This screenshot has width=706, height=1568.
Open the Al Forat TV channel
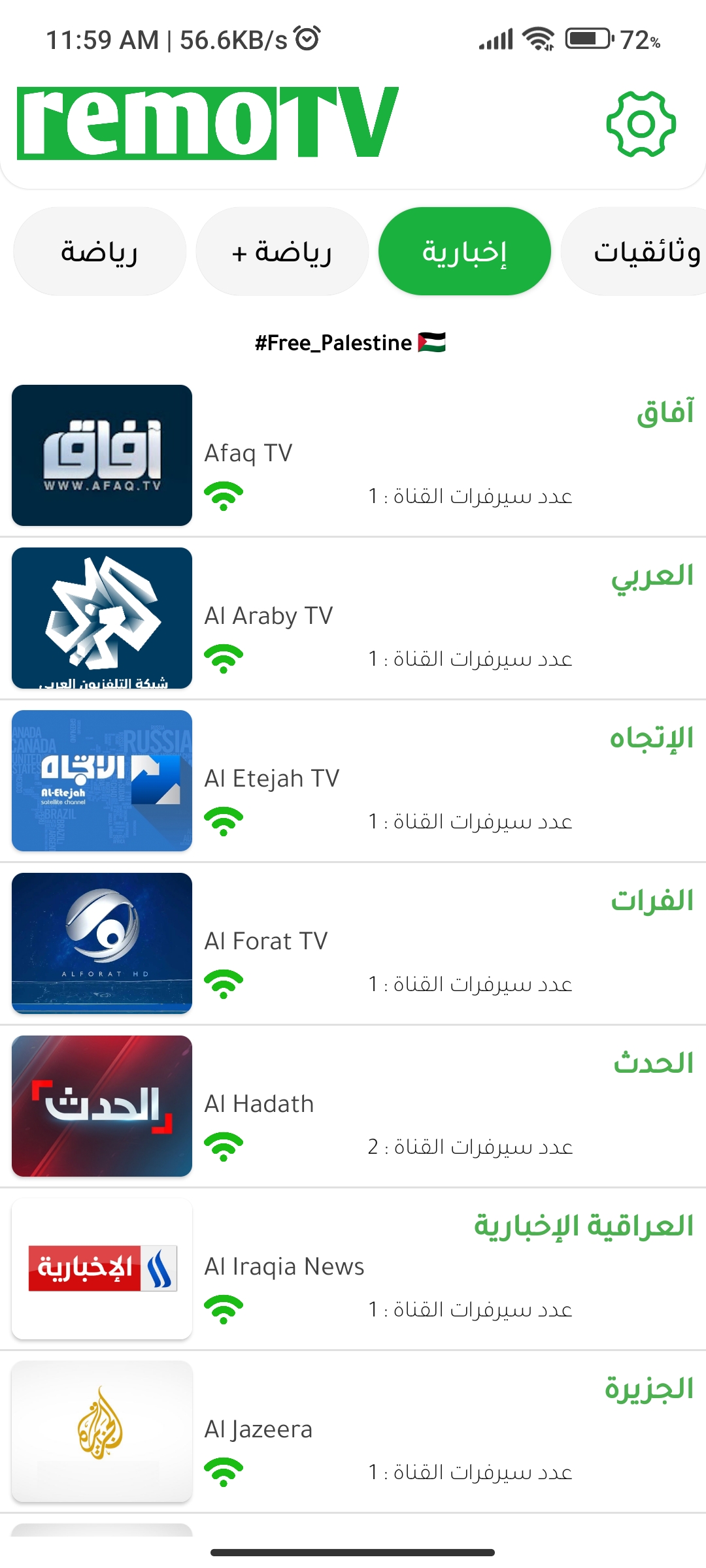353,943
